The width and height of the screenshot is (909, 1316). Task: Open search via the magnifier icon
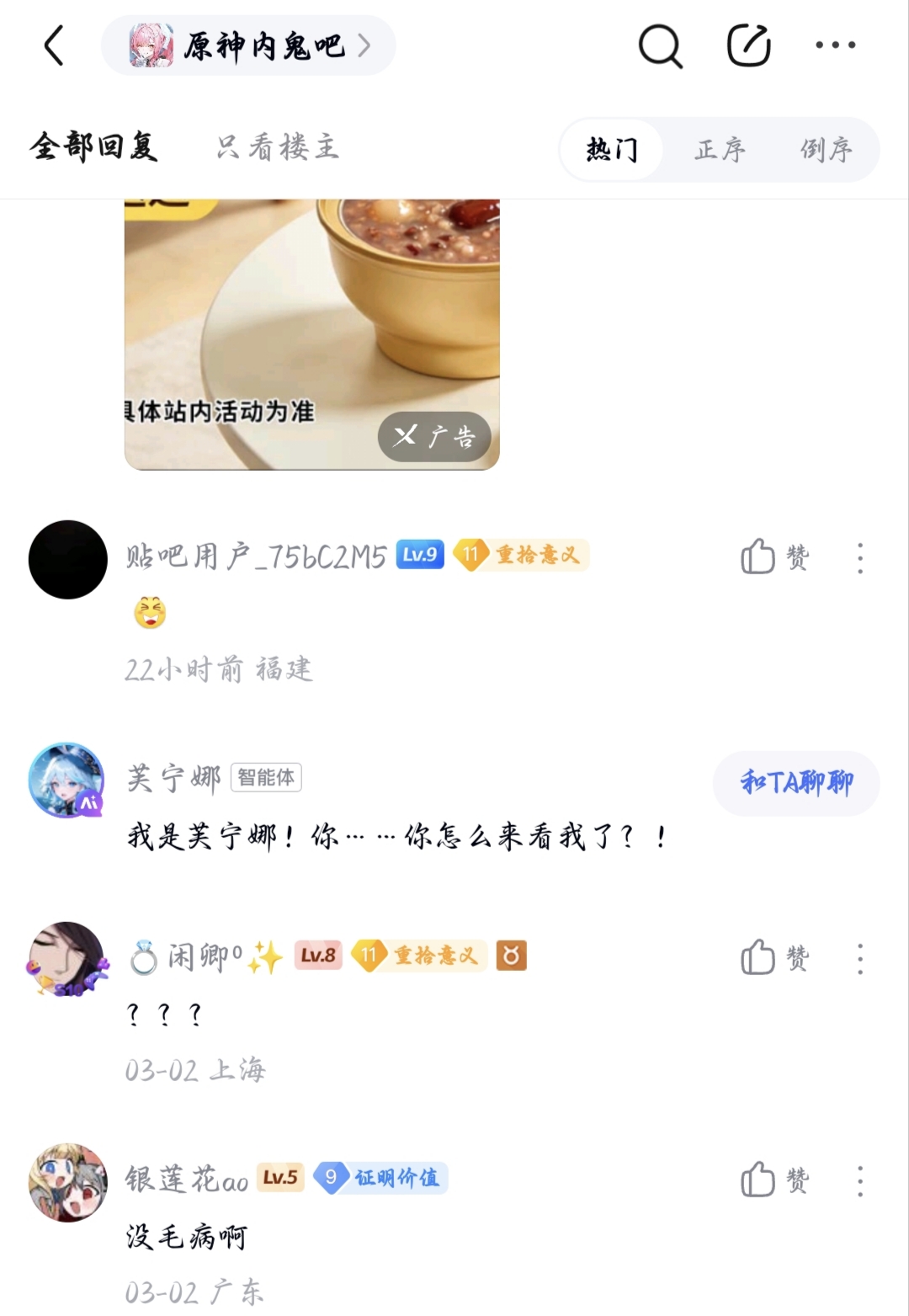(660, 45)
